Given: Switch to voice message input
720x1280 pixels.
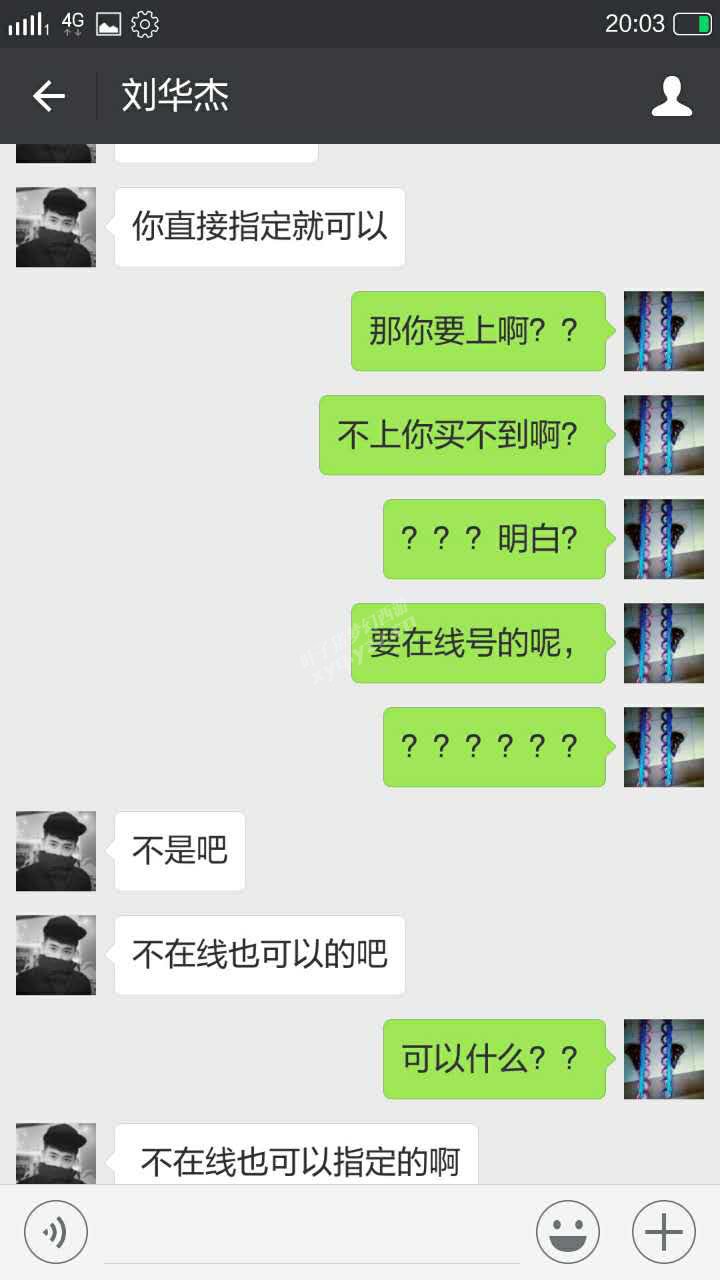Looking at the screenshot, I should 56,1232.
